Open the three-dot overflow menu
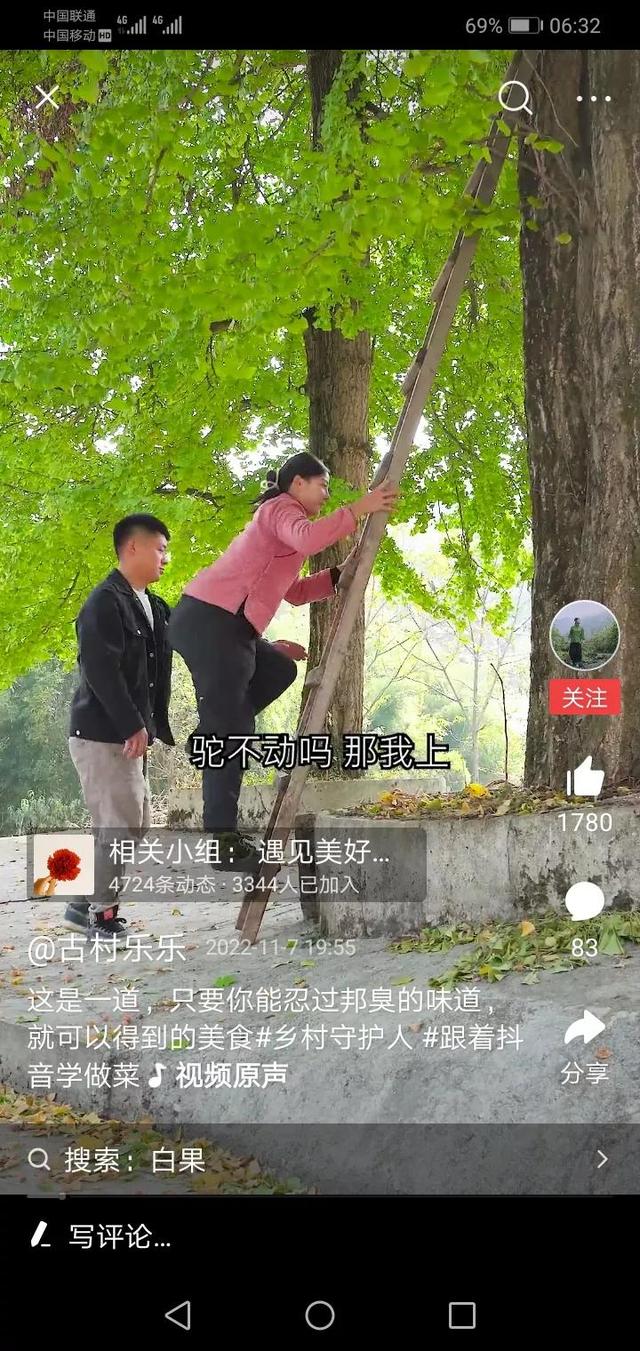Image resolution: width=640 pixels, height=1351 pixels. pyautogui.click(x=593, y=98)
